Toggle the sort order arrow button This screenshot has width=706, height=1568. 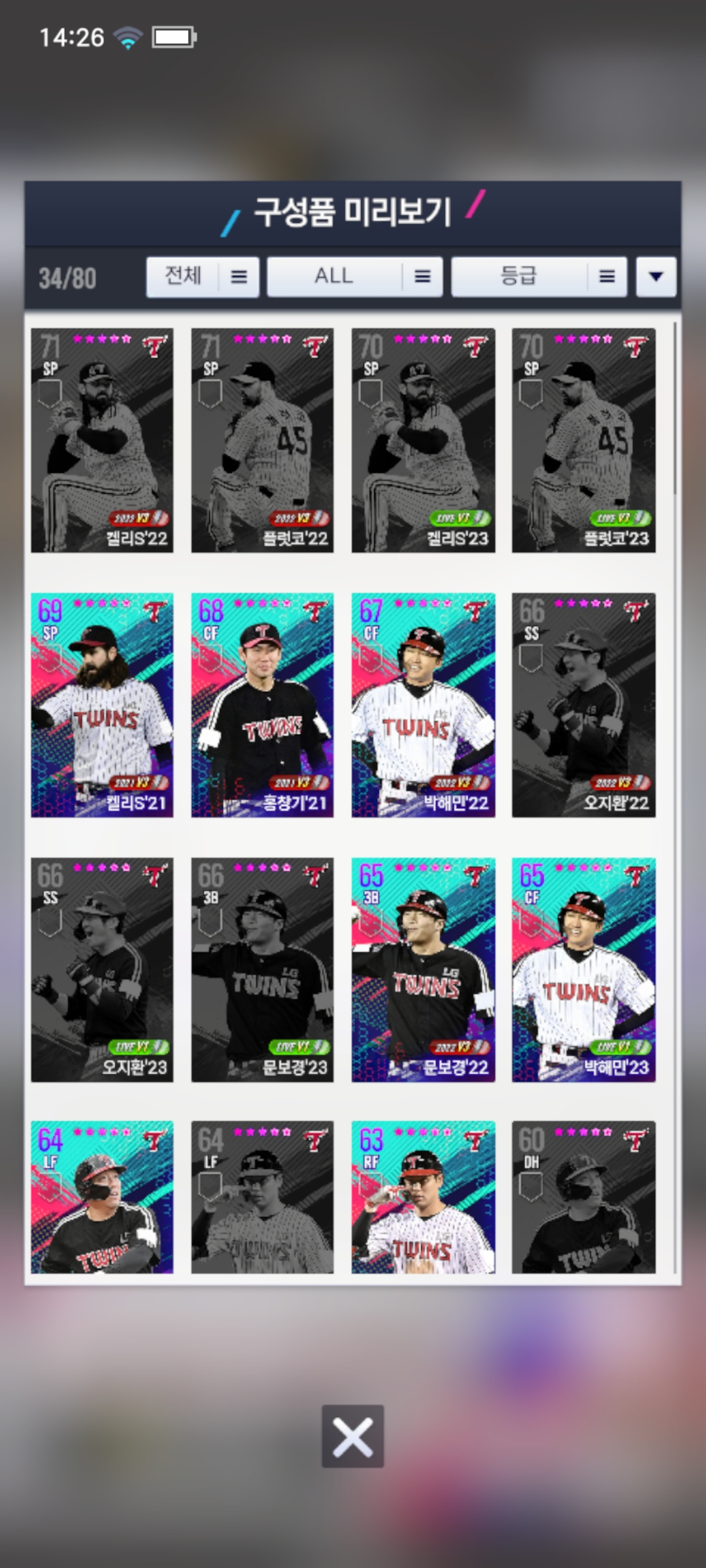(x=656, y=277)
